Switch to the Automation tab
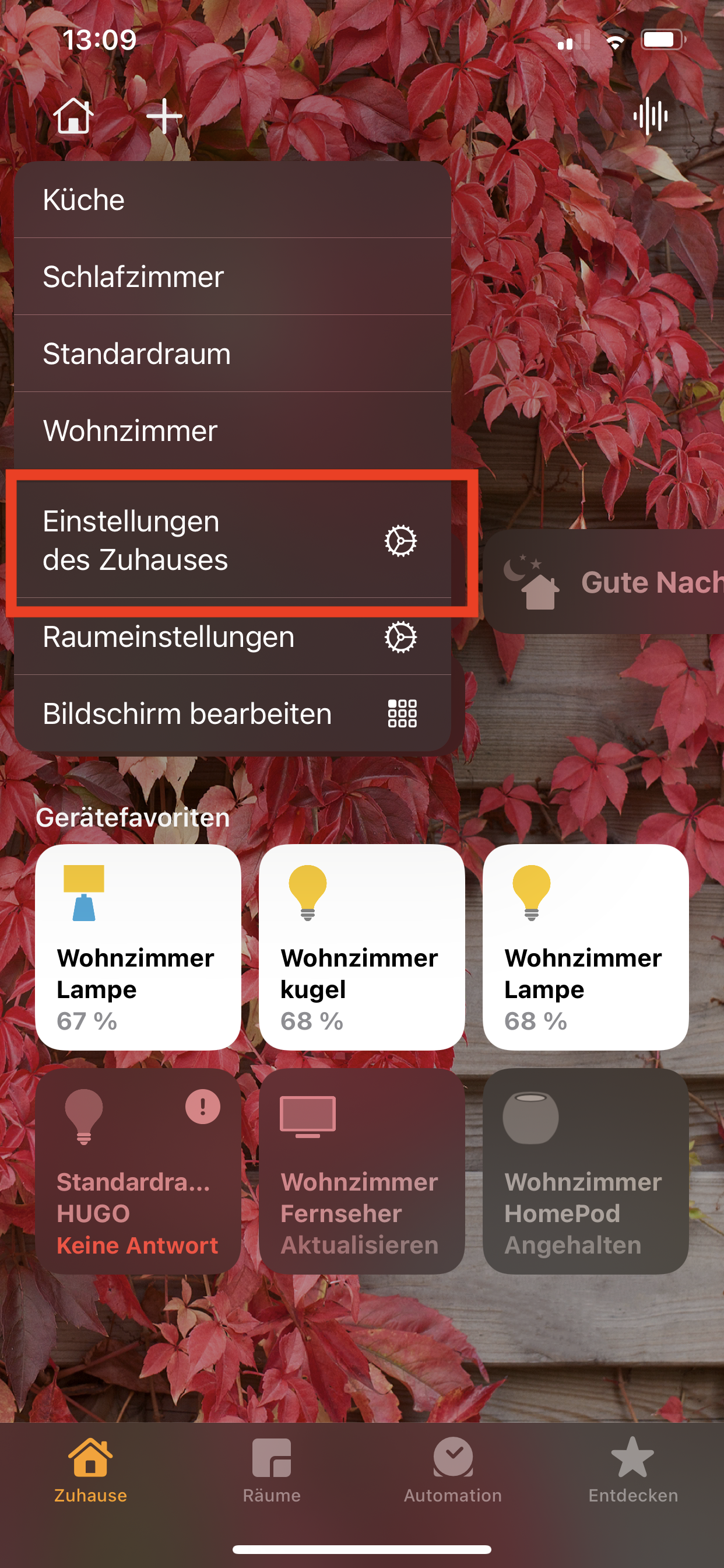This screenshot has height=1568, width=724. tap(453, 1469)
